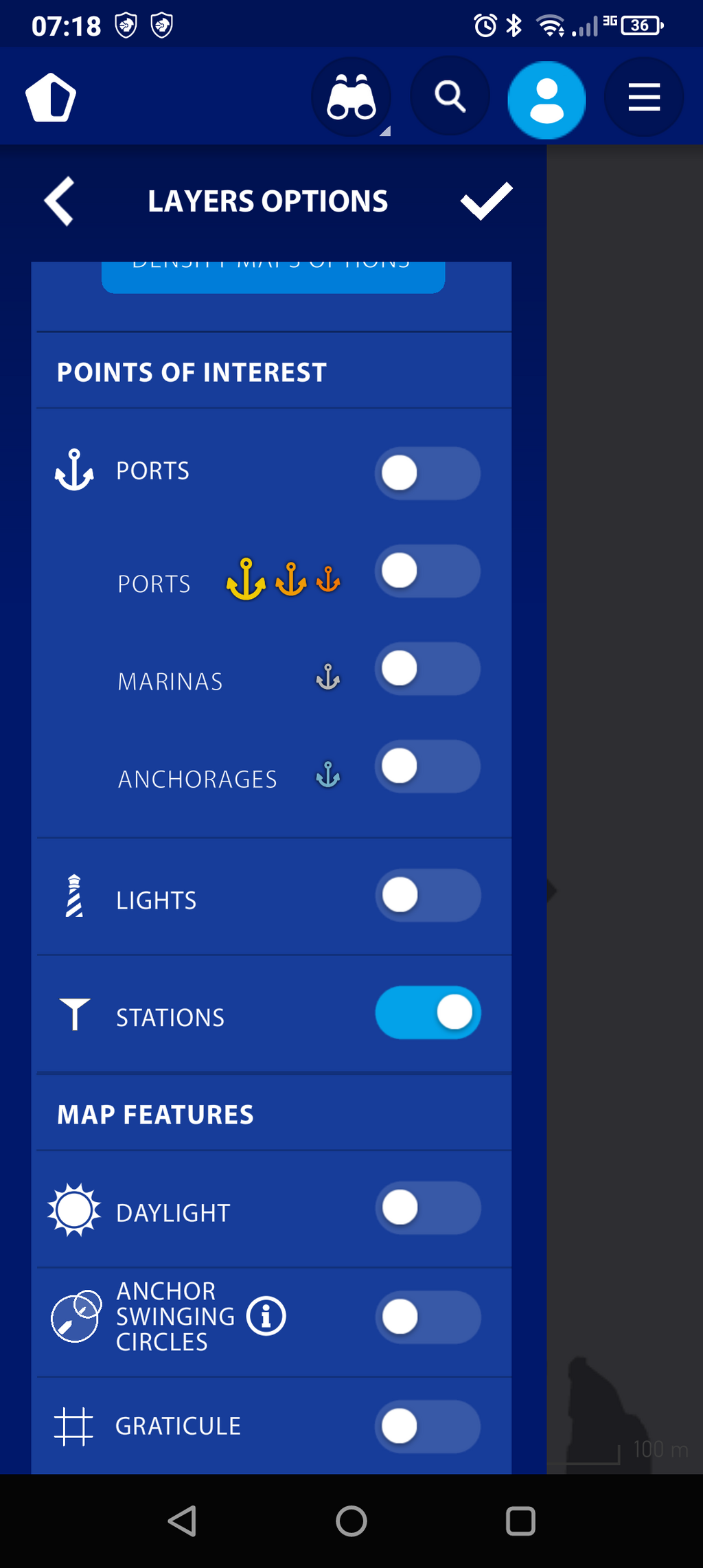Tap the Density Maps Options button
The width and height of the screenshot is (703, 1568).
tap(273, 276)
